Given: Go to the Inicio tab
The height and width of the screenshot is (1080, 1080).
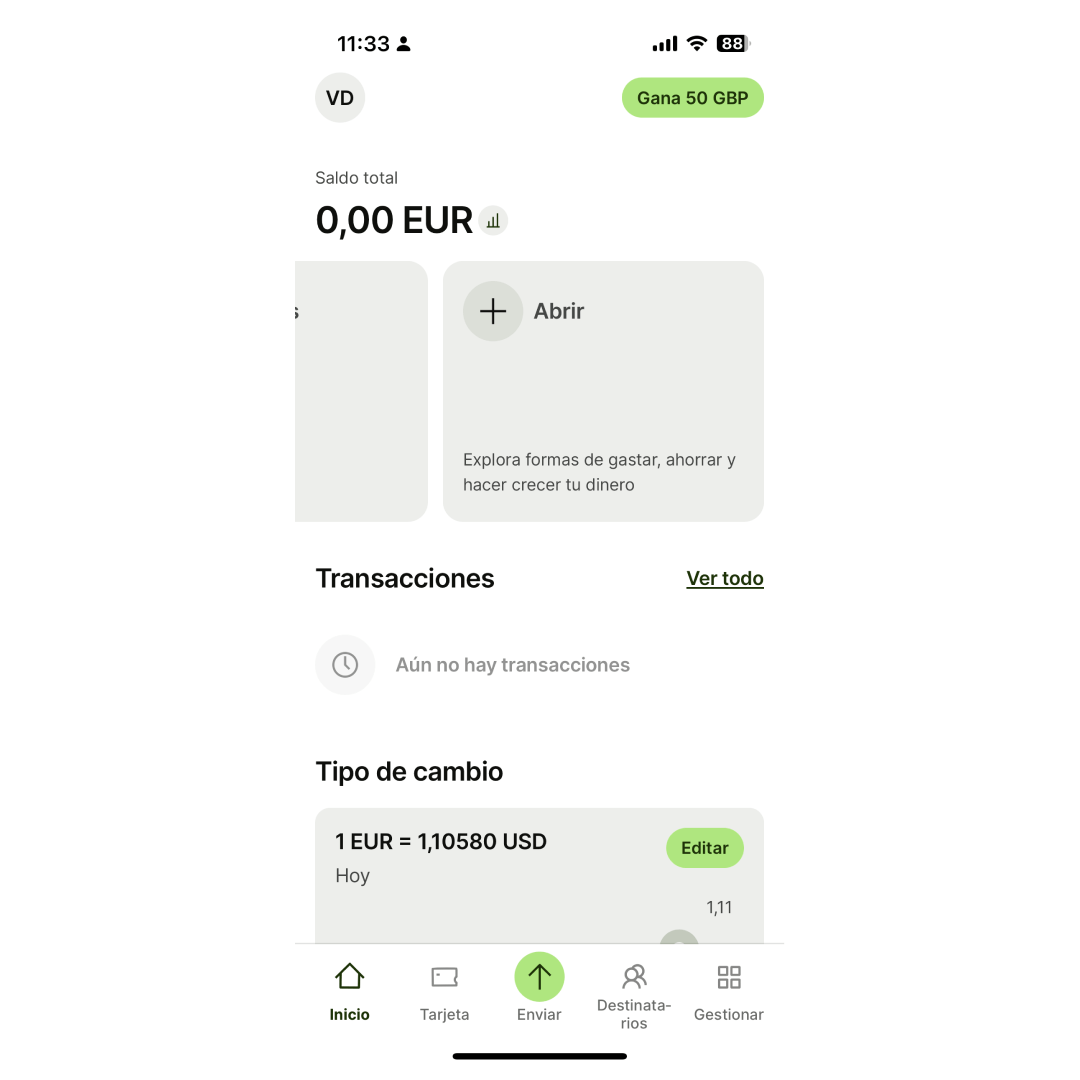Looking at the screenshot, I should (x=349, y=992).
